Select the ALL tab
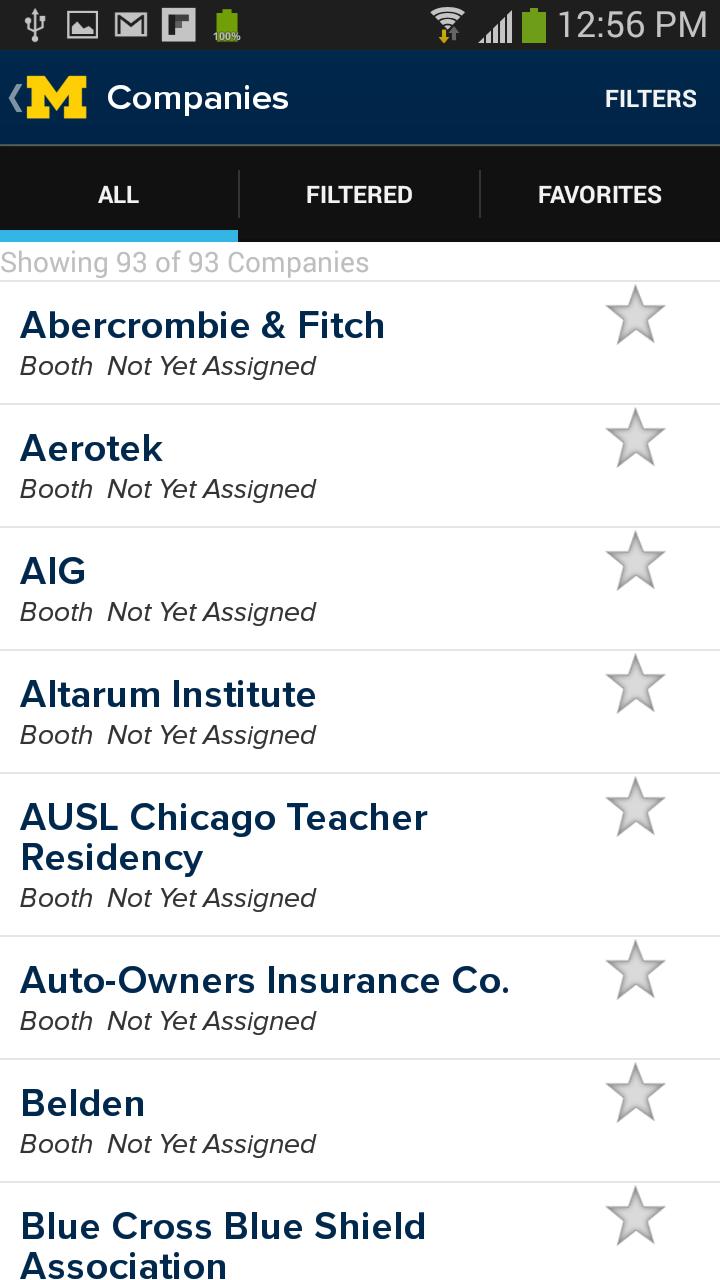Viewport: 720px width, 1280px height. 118,194
